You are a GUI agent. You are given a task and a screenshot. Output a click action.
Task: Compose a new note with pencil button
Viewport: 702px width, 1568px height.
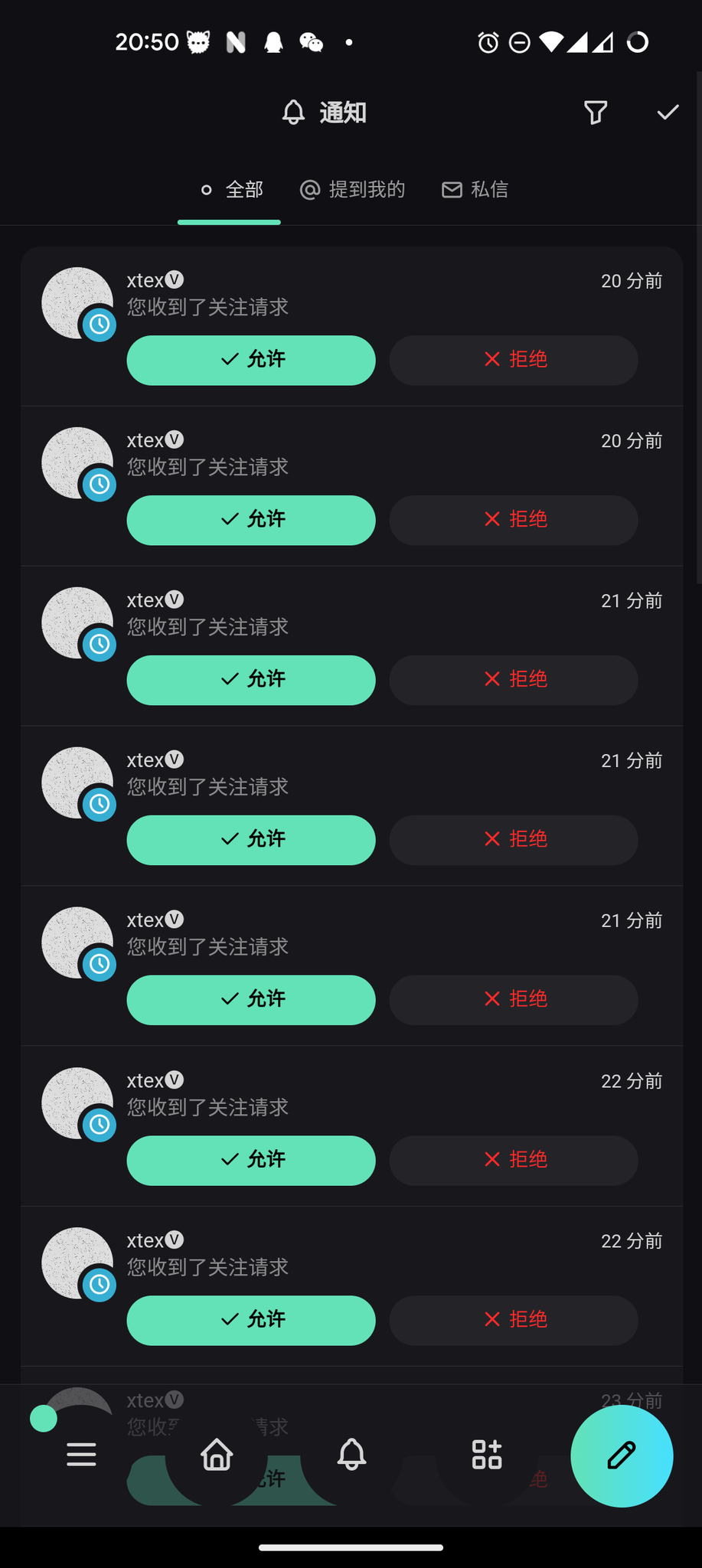(x=622, y=1455)
